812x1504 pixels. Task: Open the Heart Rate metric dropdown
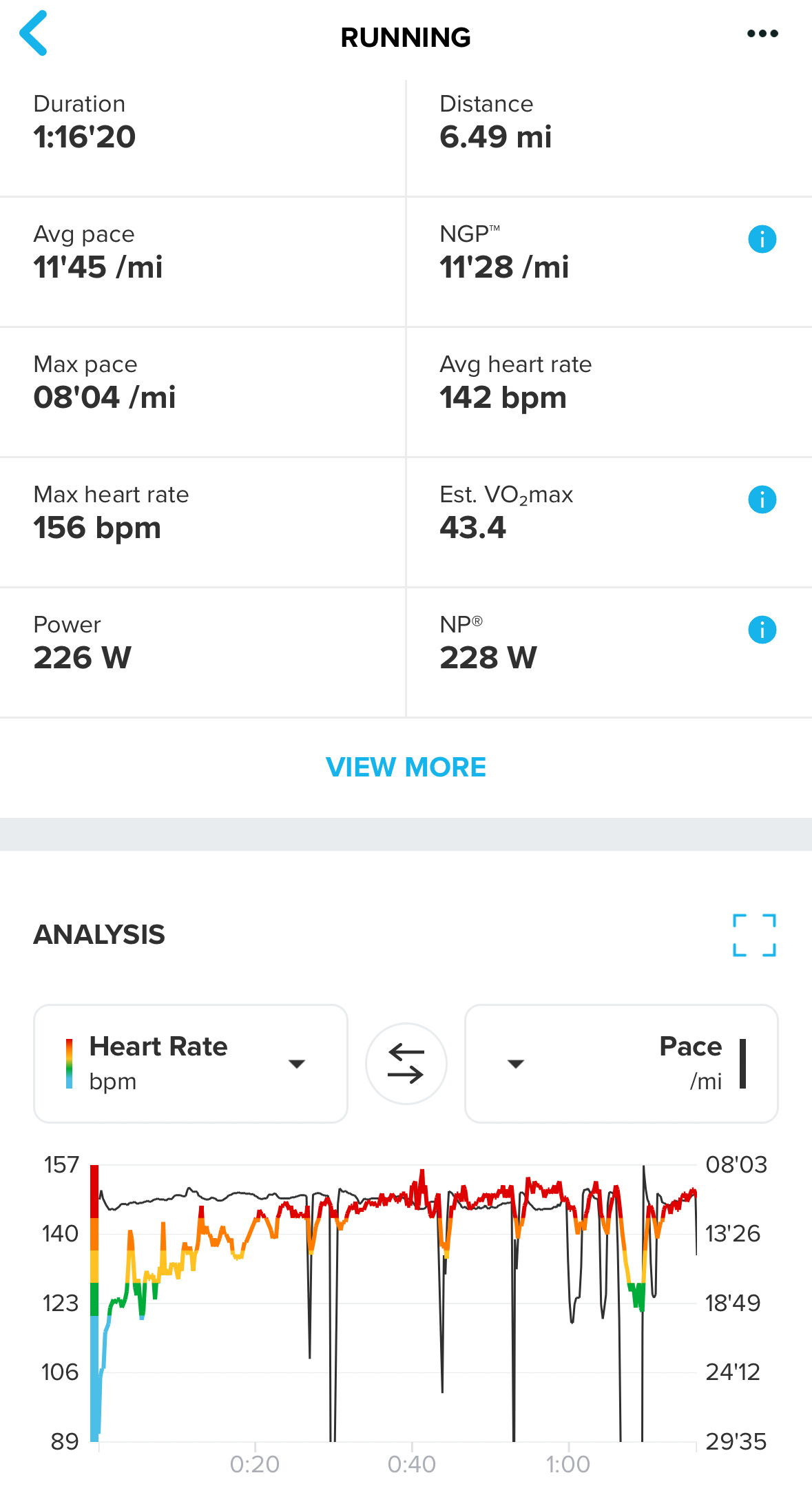[191, 1064]
